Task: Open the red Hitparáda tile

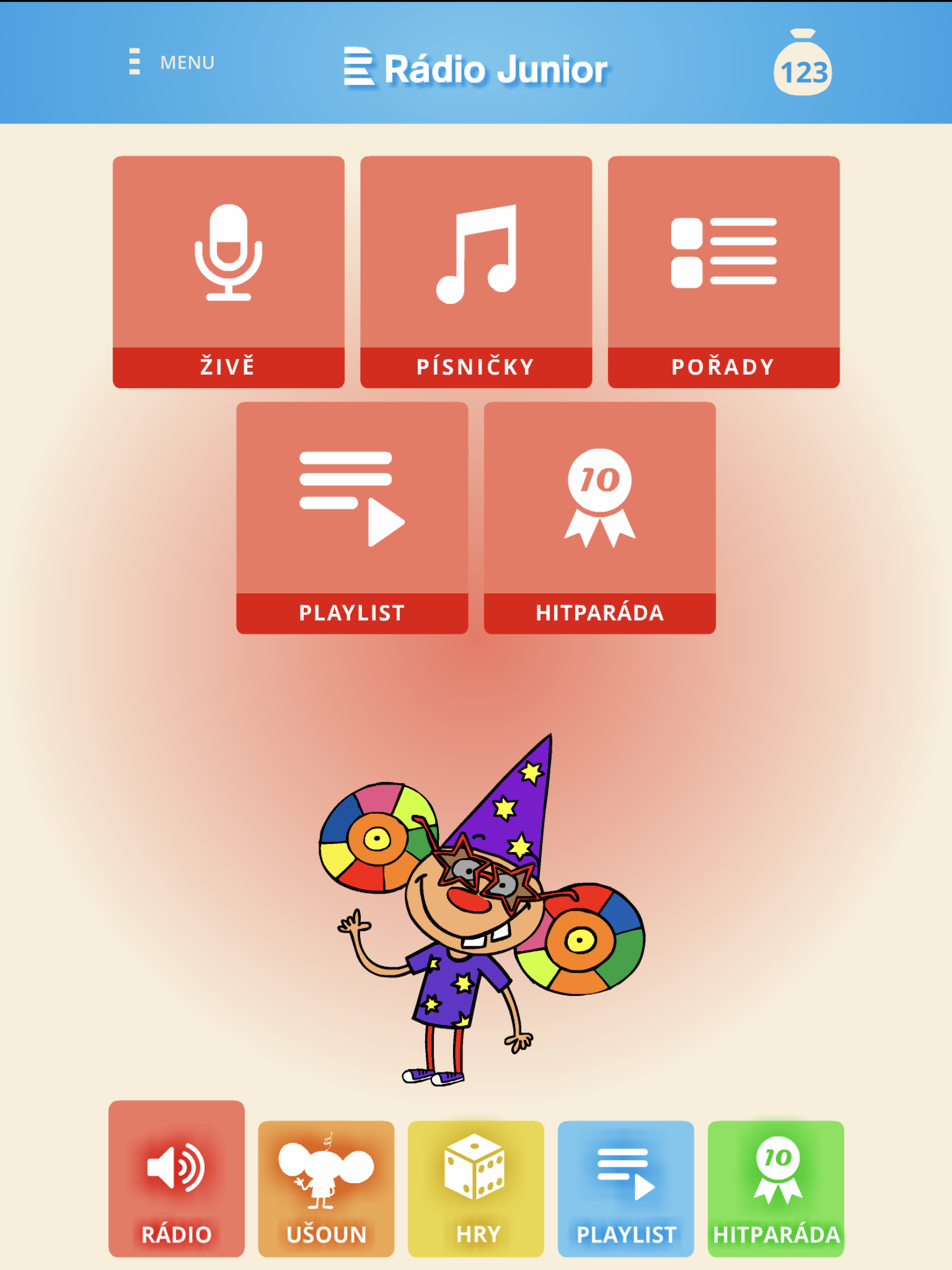Action: pyautogui.click(x=599, y=517)
